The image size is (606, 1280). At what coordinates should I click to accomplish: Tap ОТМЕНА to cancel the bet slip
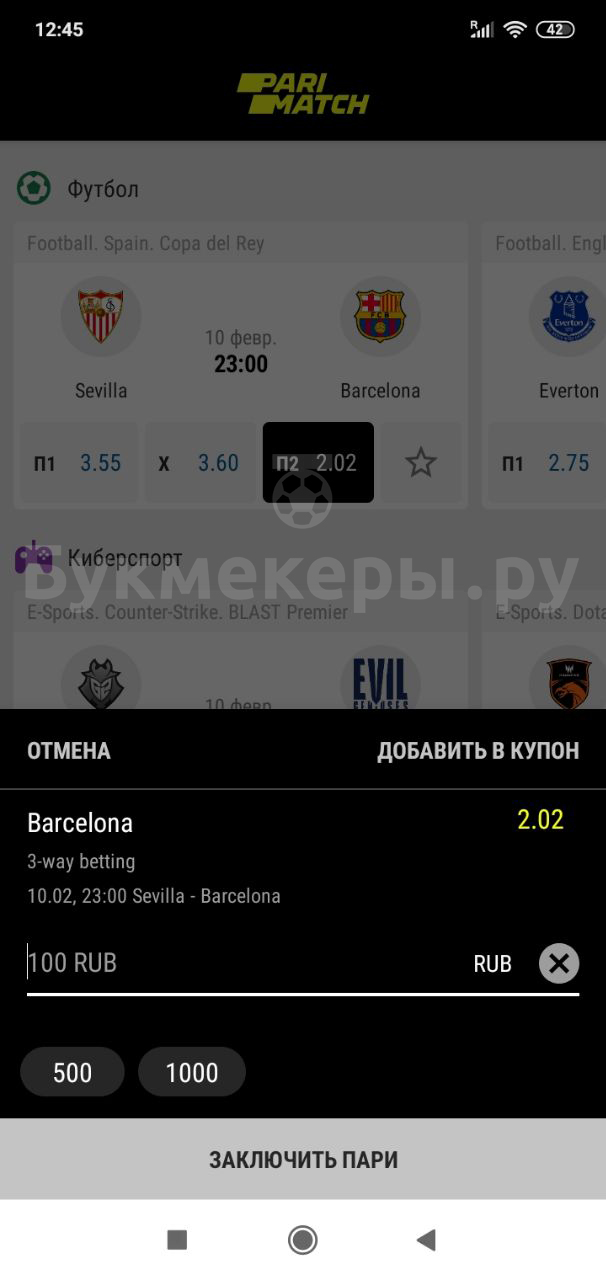click(69, 751)
